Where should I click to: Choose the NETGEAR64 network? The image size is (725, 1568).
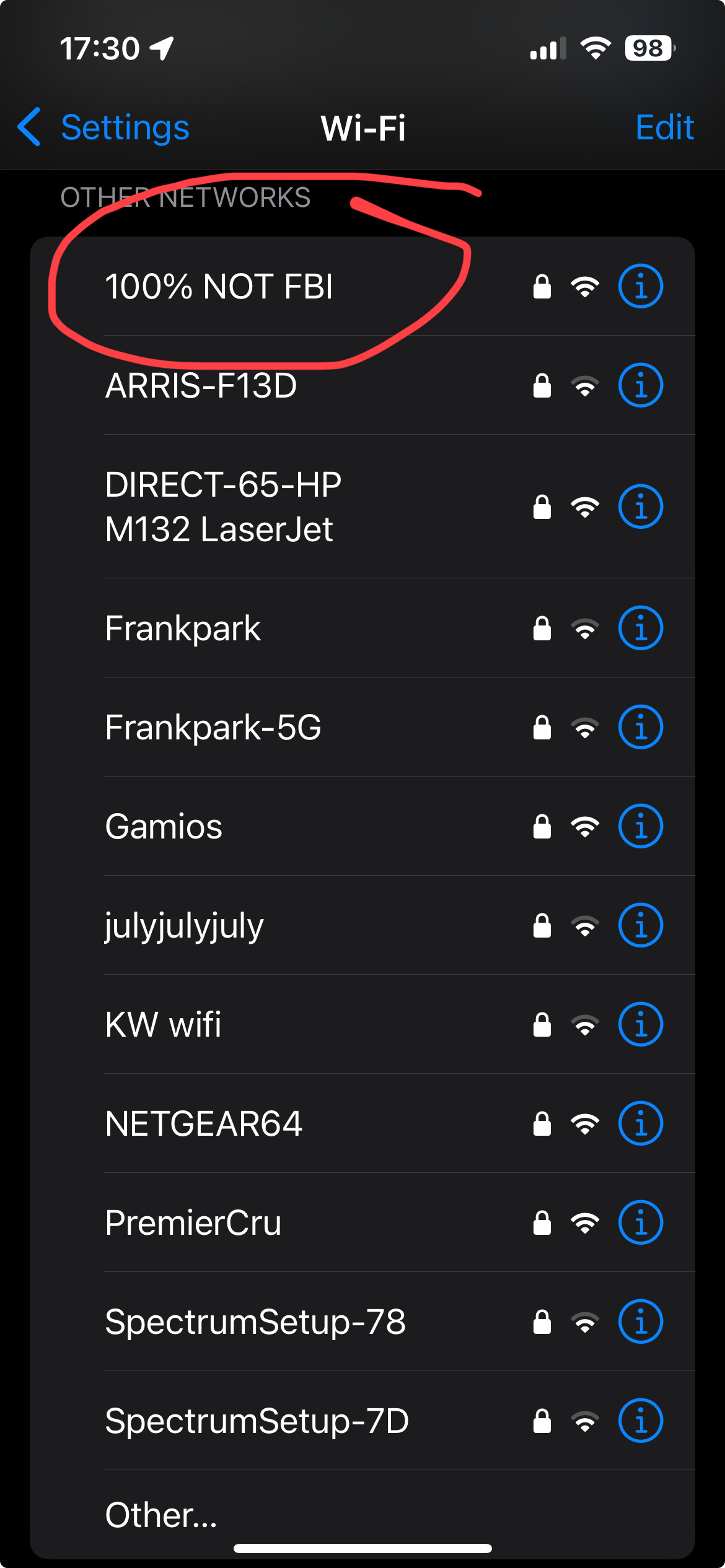(362, 1123)
